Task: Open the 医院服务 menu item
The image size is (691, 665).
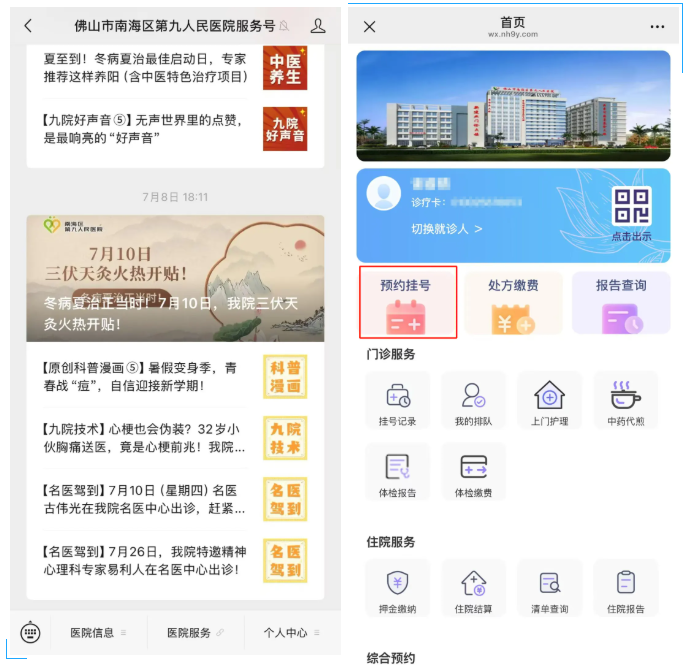Action: pyautogui.click(x=195, y=633)
